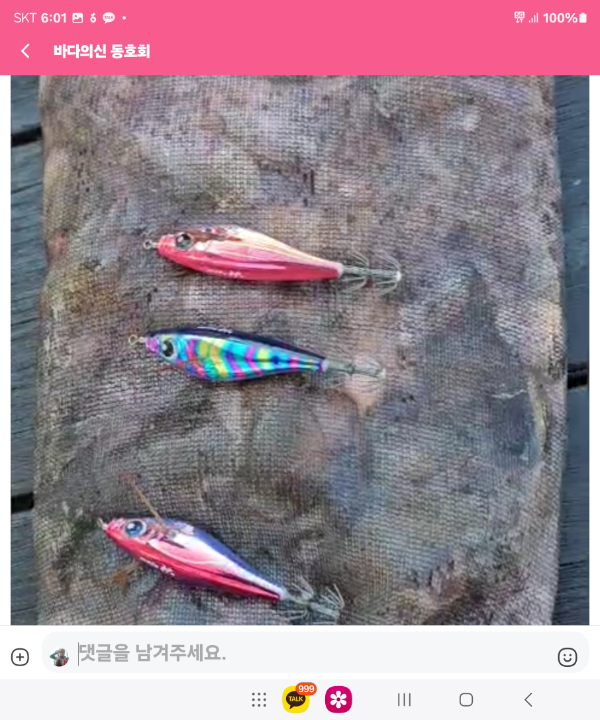Open the fishing lures photo
The height and width of the screenshot is (720, 600).
click(300, 350)
